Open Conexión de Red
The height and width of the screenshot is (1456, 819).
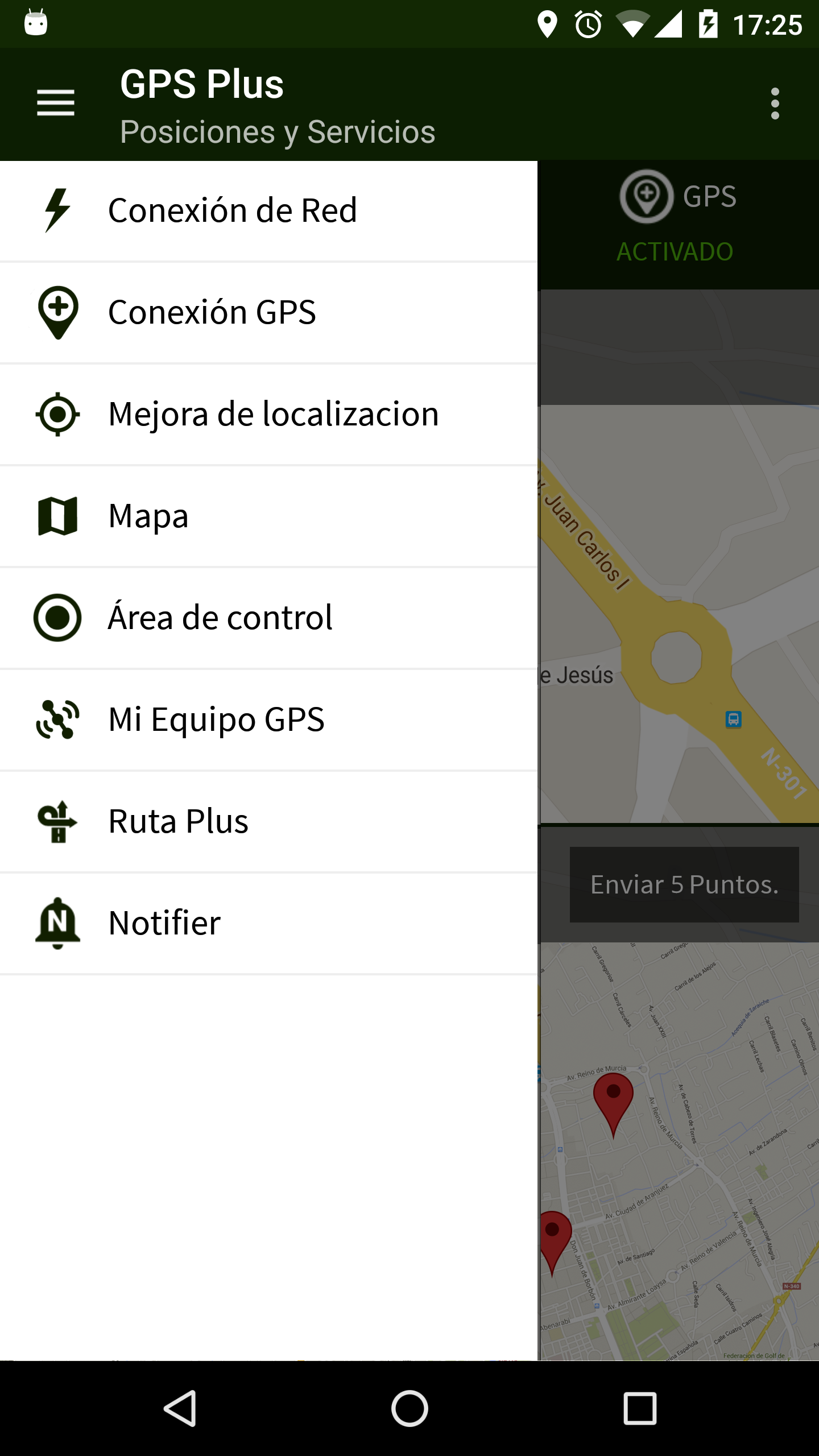pyautogui.click(x=268, y=211)
